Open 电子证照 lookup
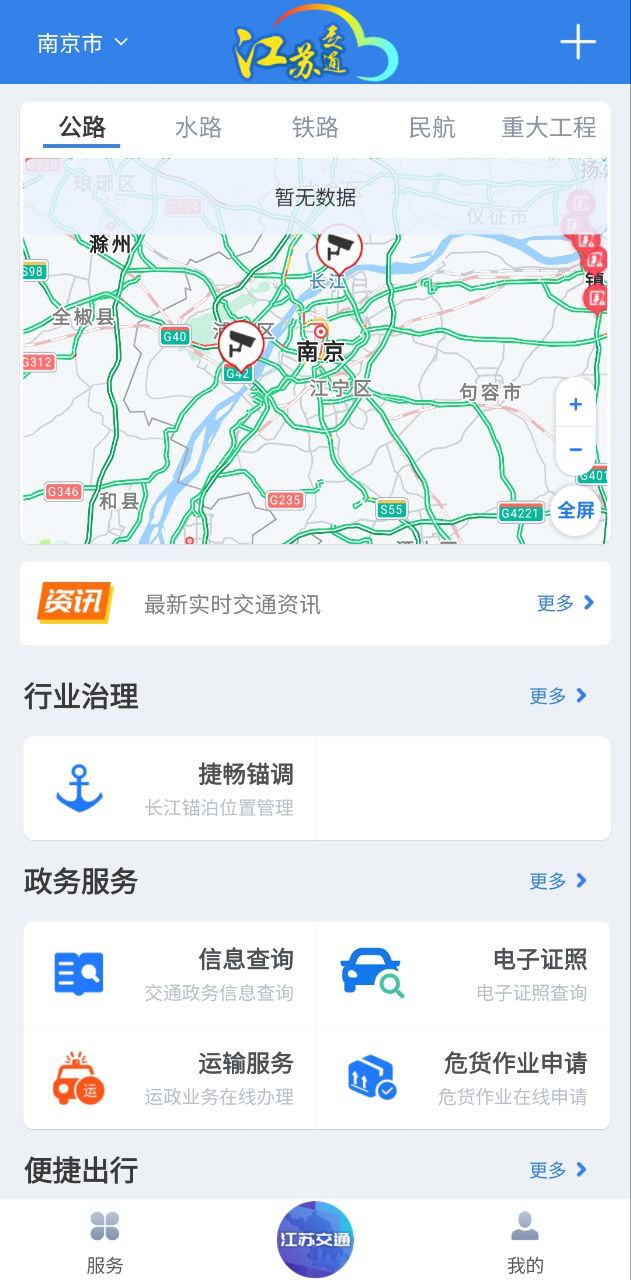The image size is (631, 1280). point(464,974)
